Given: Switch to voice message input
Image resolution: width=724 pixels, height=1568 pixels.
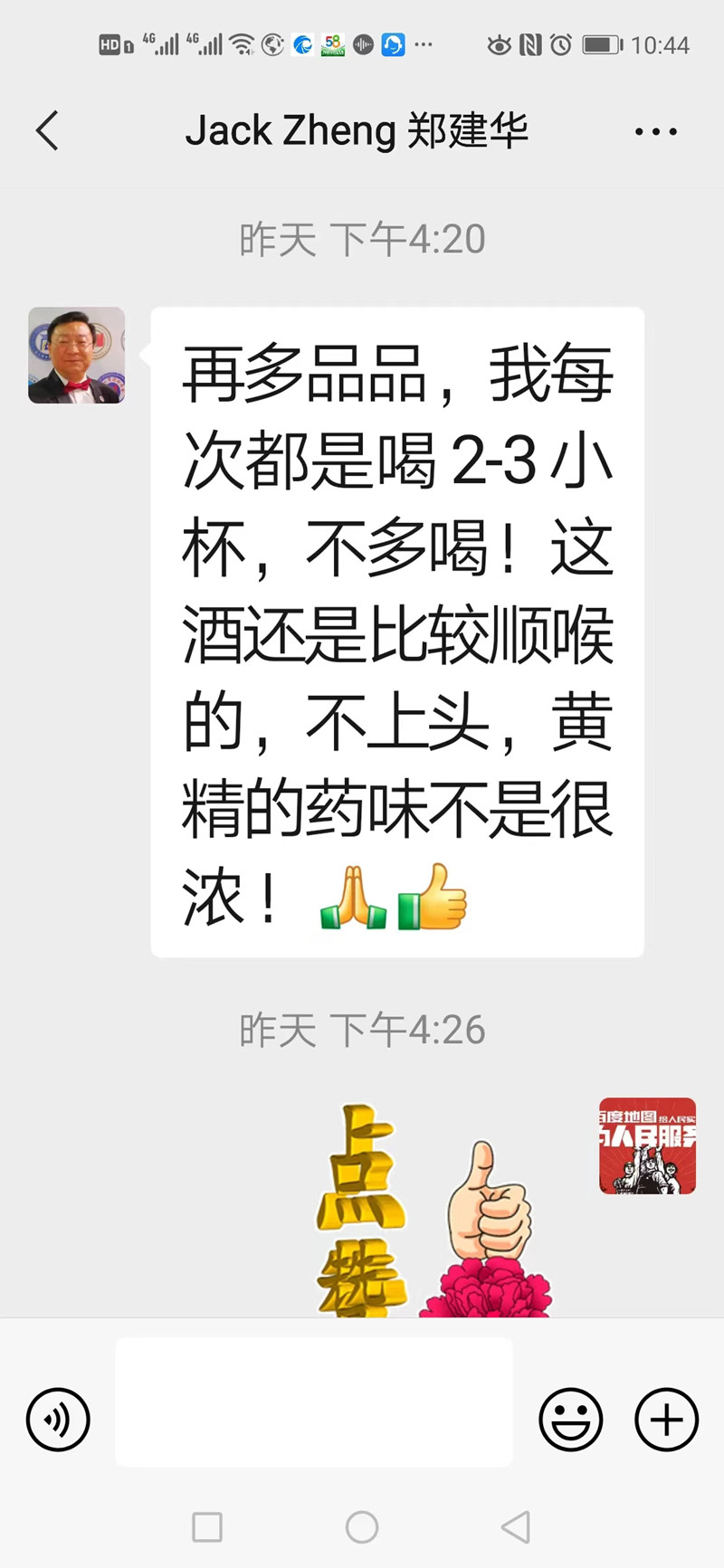Looking at the screenshot, I should pos(59,1420).
